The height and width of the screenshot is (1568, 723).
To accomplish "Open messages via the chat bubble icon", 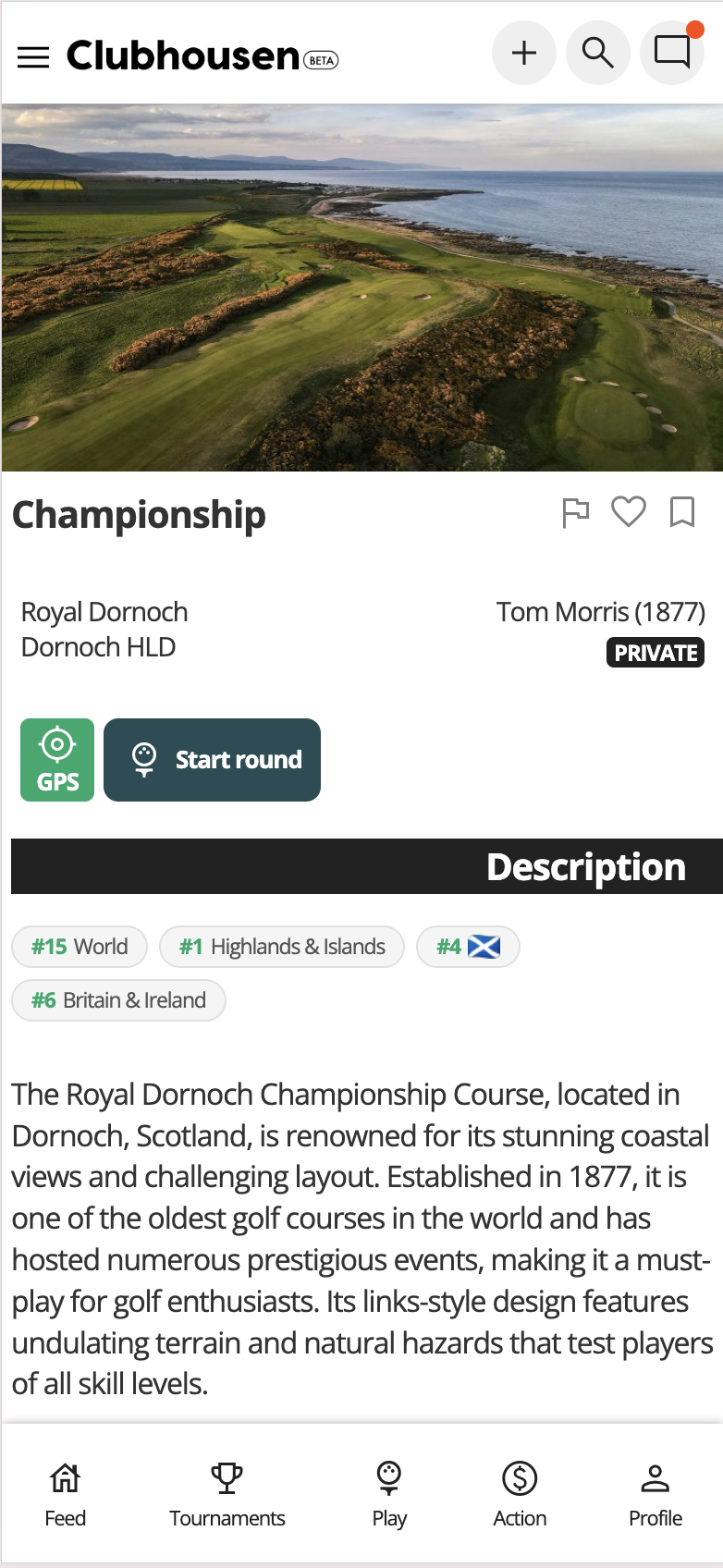I will click(671, 52).
